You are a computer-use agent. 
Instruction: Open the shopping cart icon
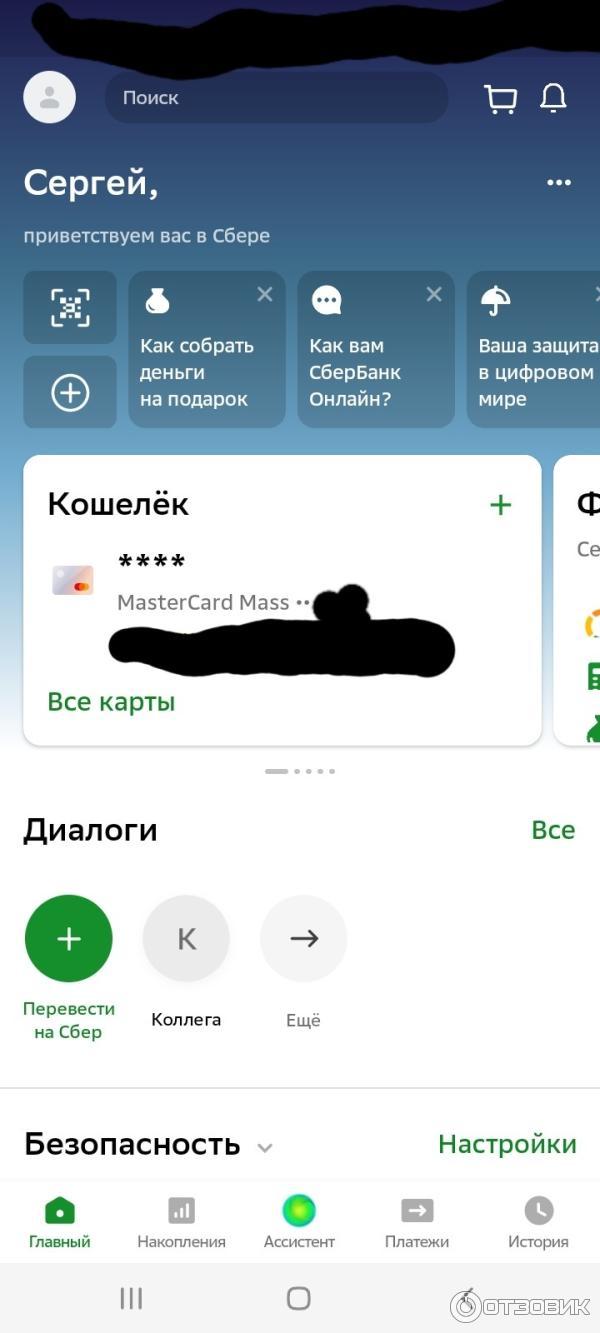(x=500, y=98)
